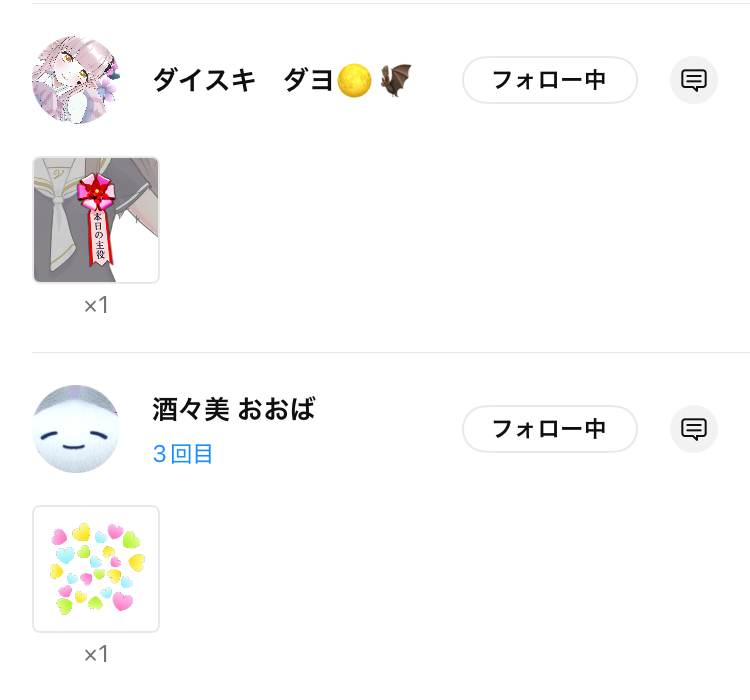This screenshot has height=700, width=750.
Task: Send a message to 酒々美 おおば
Action: click(x=694, y=429)
